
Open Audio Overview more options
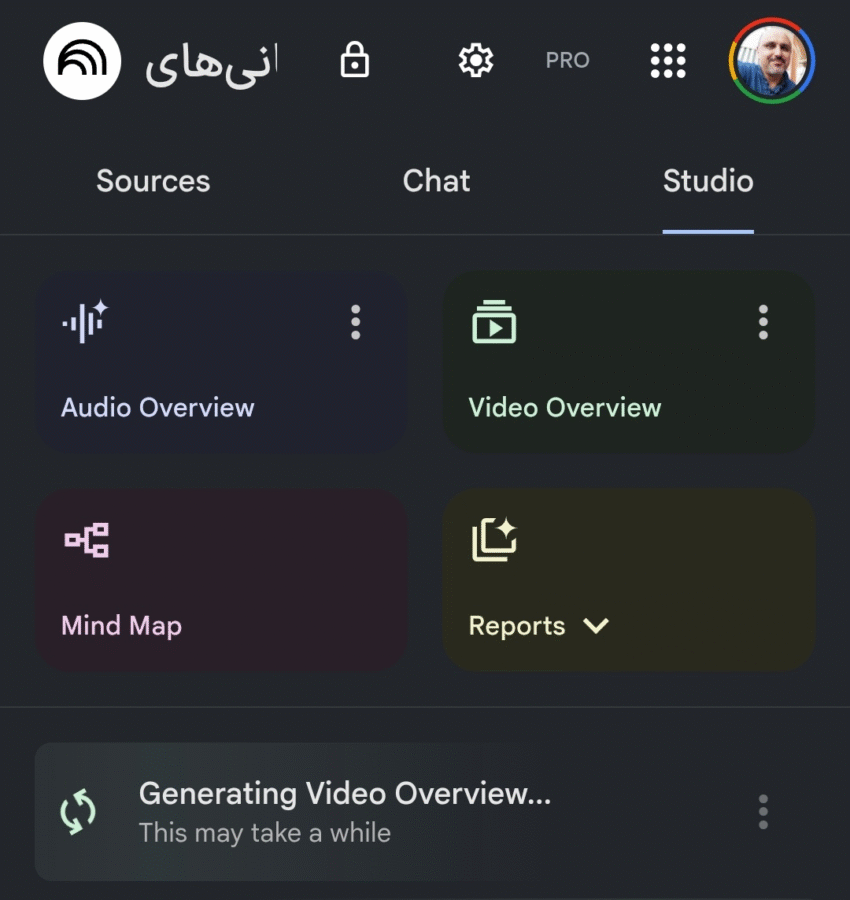[355, 322]
